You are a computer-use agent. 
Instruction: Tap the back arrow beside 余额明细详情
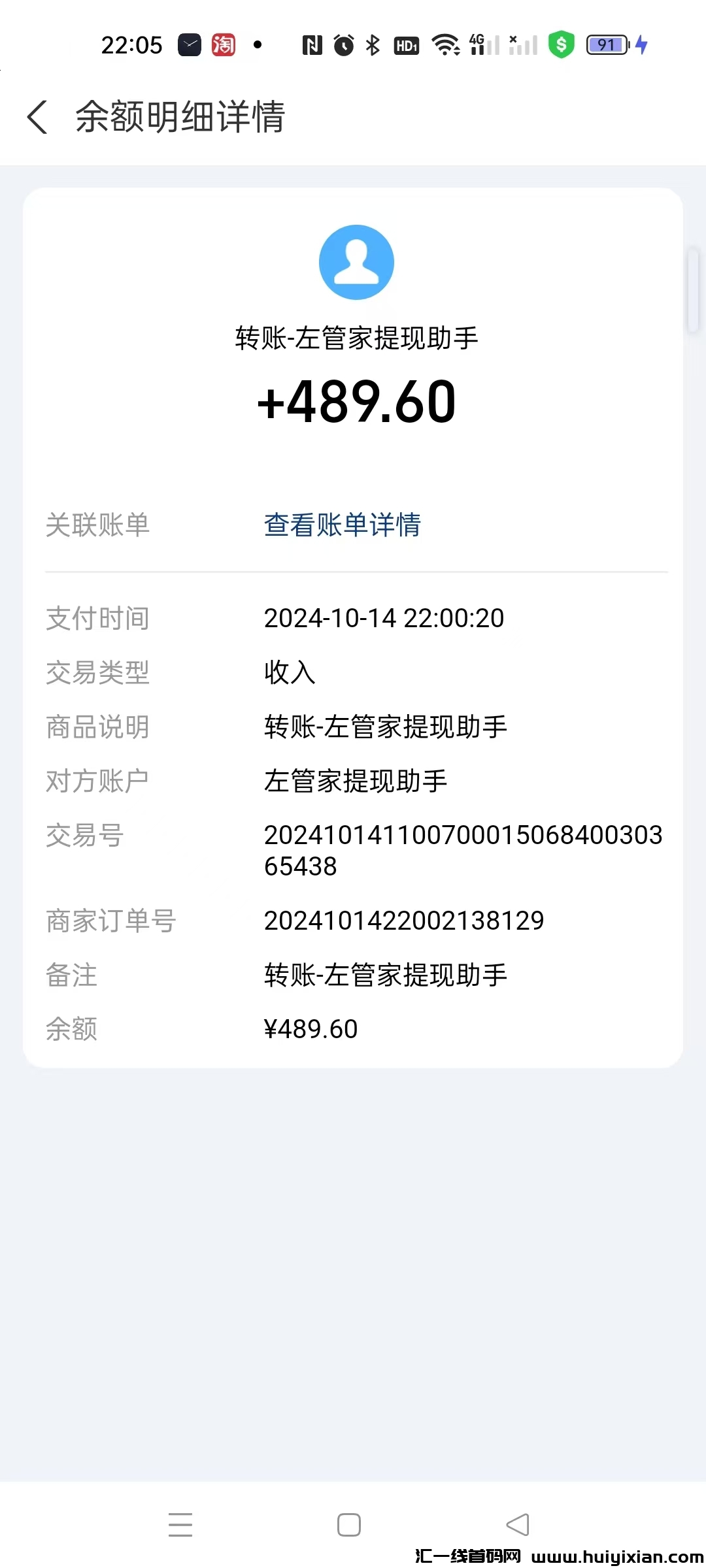click(x=37, y=116)
